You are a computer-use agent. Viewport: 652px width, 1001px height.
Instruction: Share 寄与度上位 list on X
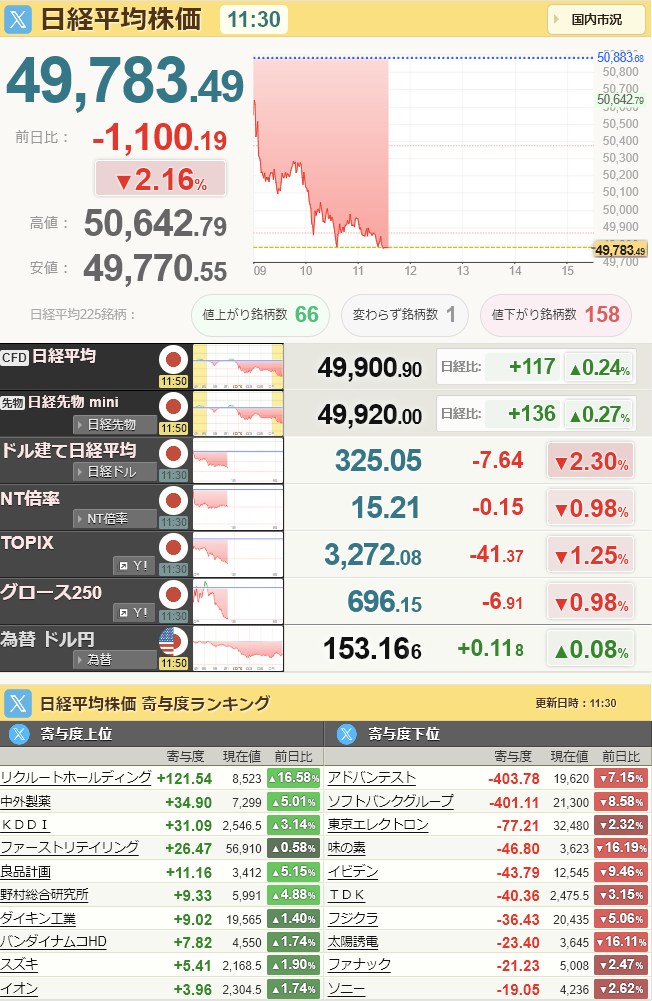coord(18,734)
